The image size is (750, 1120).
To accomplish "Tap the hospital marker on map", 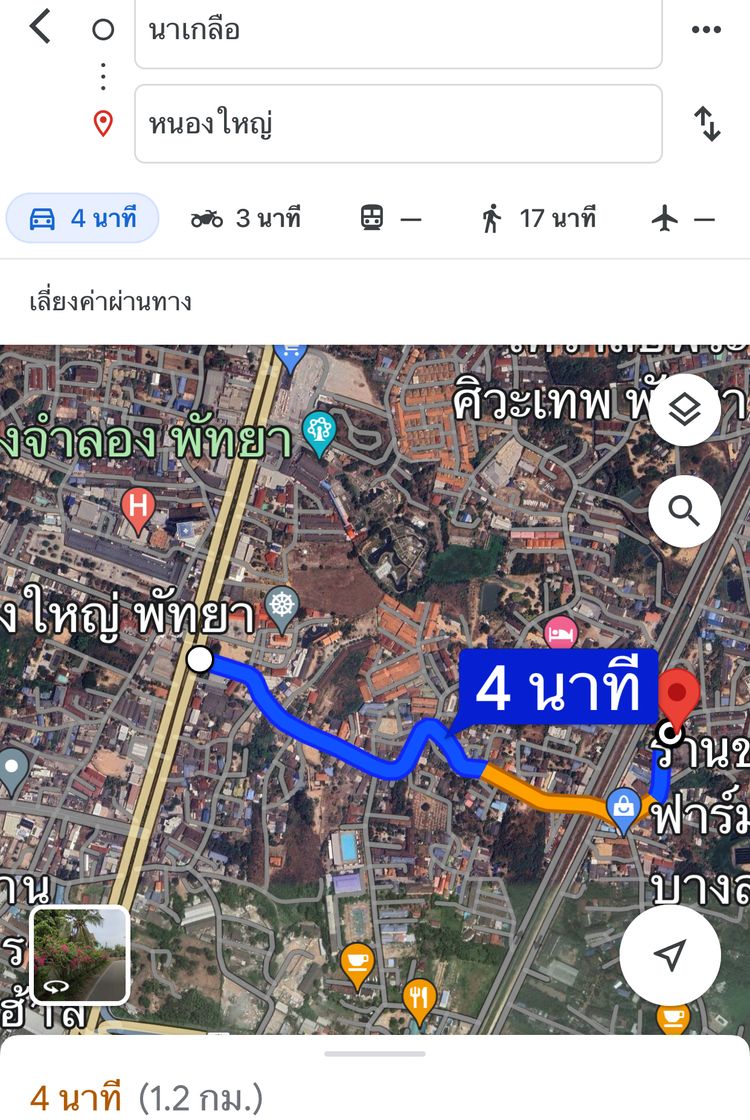I will point(137,510).
